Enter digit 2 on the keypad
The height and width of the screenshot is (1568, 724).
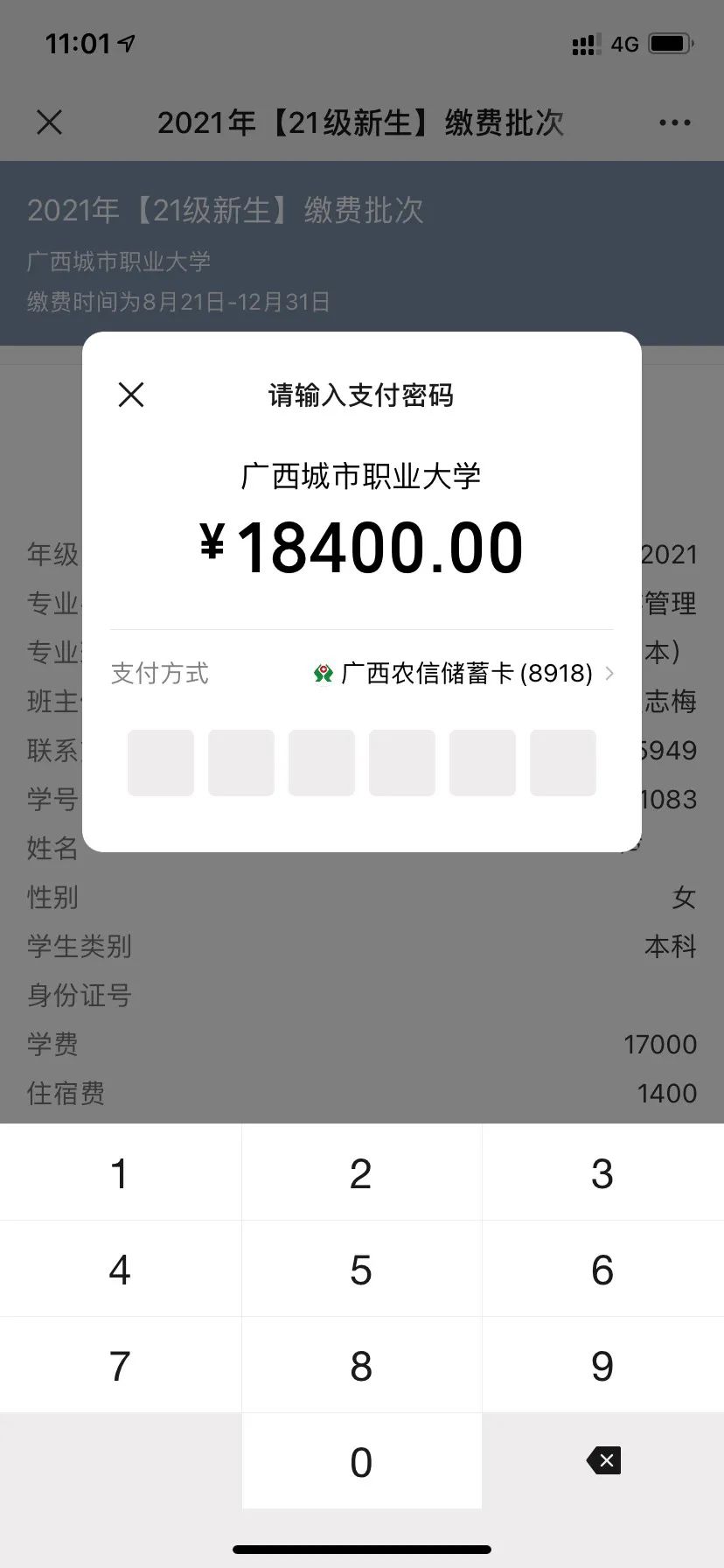(361, 1173)
